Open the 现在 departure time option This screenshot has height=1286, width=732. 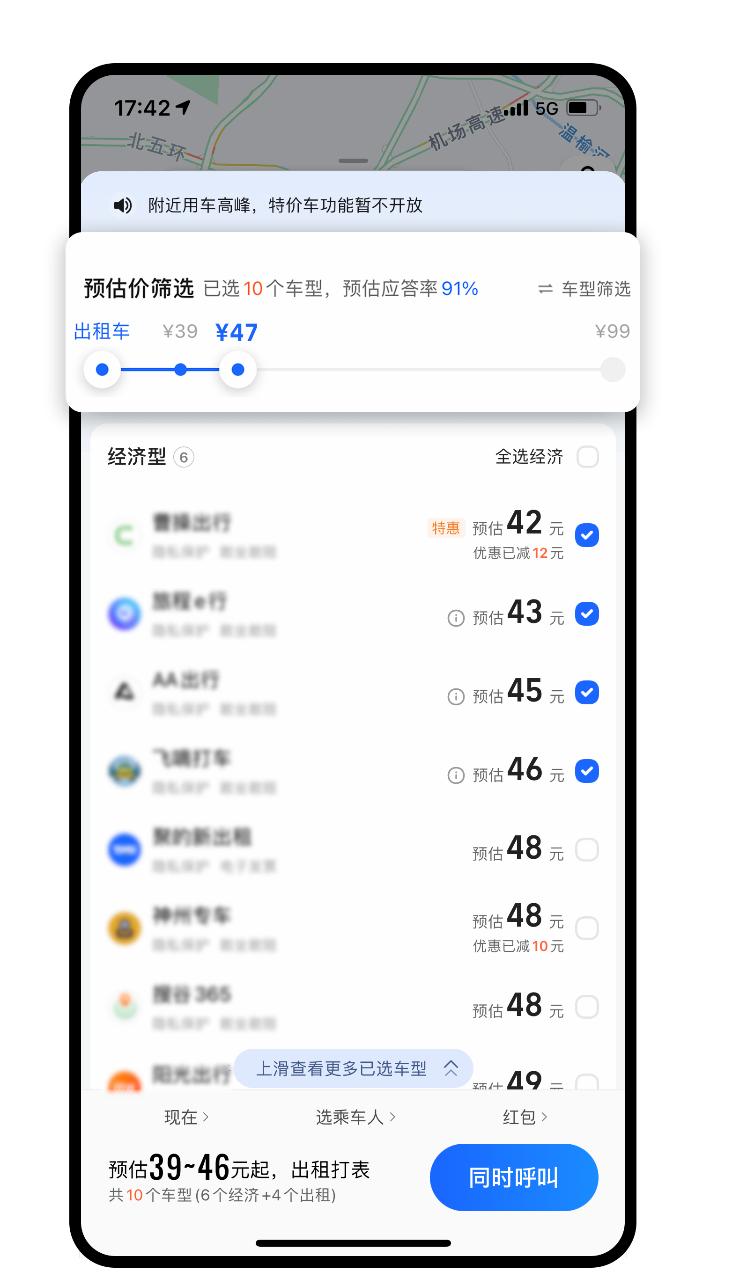pos(184,1117)
